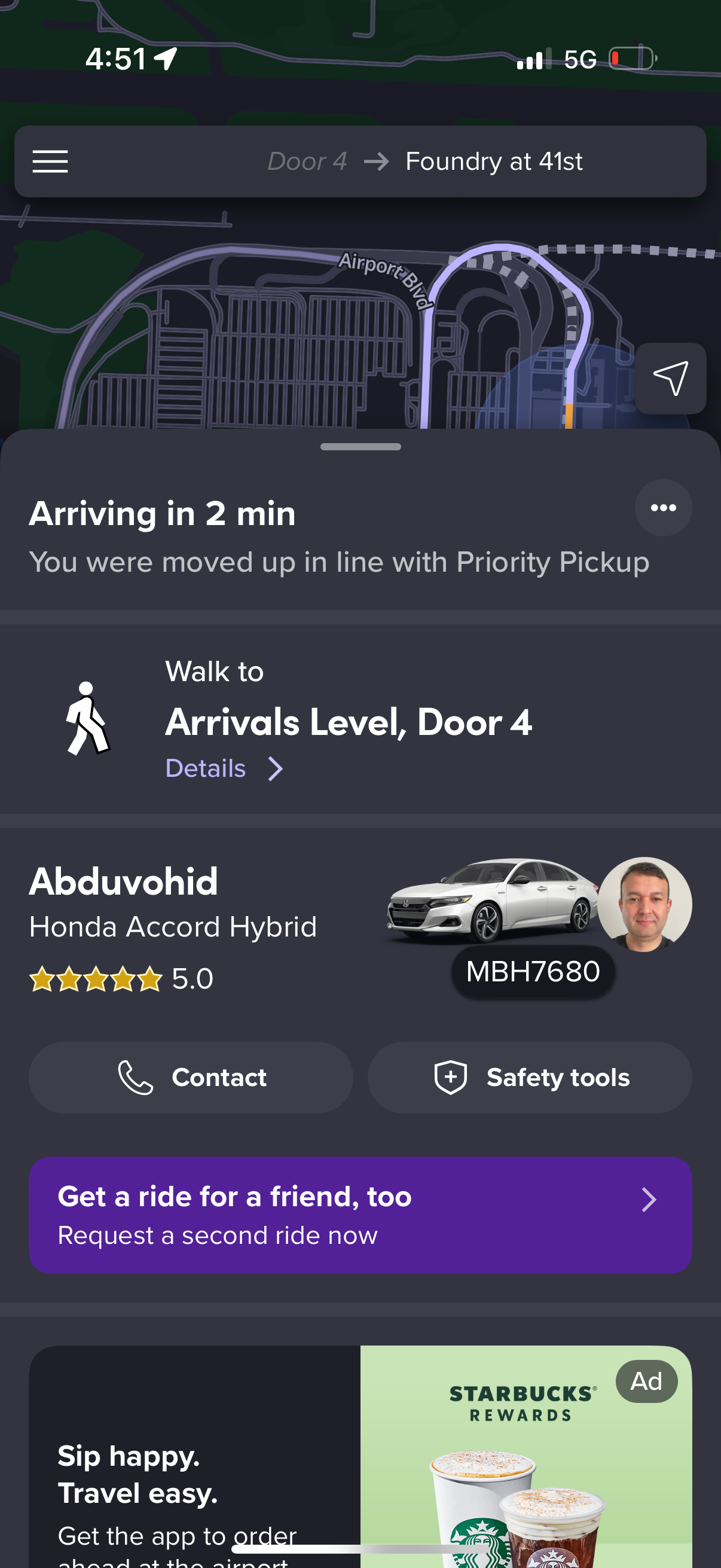Tap the driver's profile photo
Viewport: 721px width, 1568px height.
click(646, 905)
